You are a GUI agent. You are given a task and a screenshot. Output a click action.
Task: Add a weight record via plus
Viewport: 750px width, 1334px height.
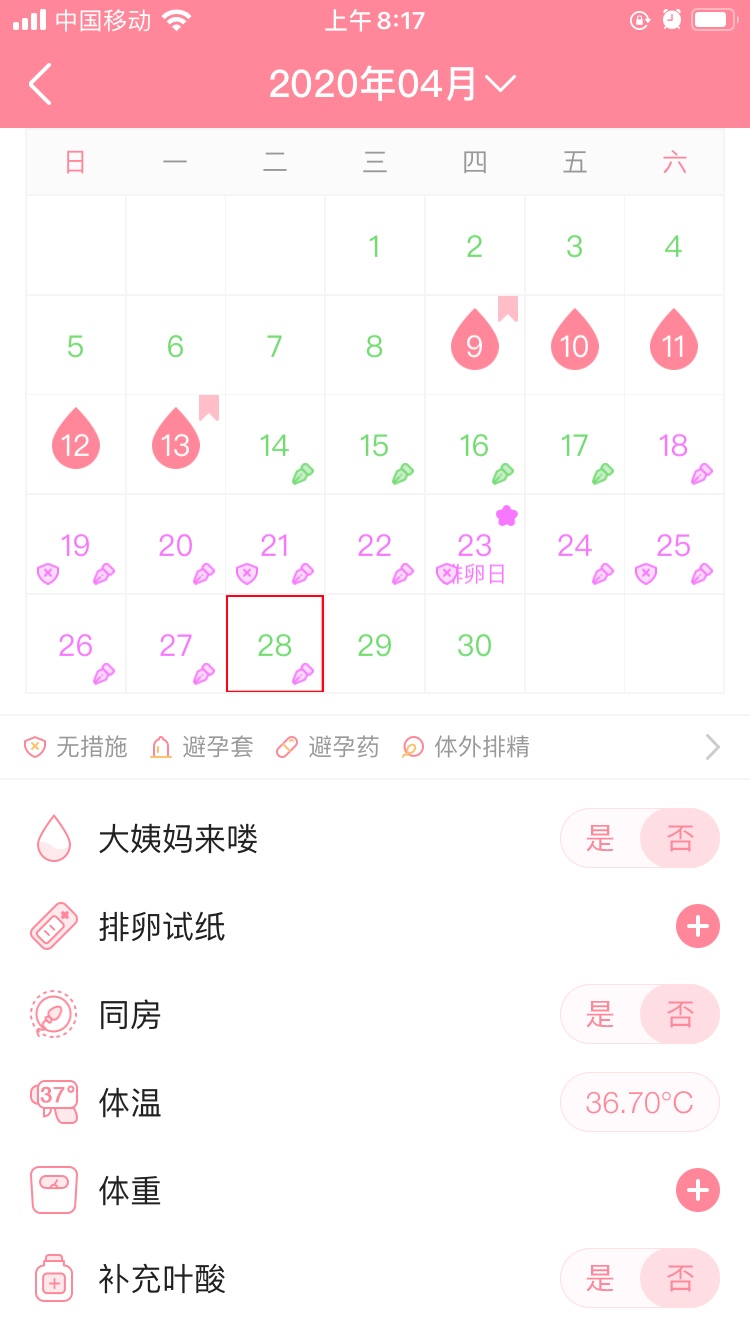point(697,1190)
